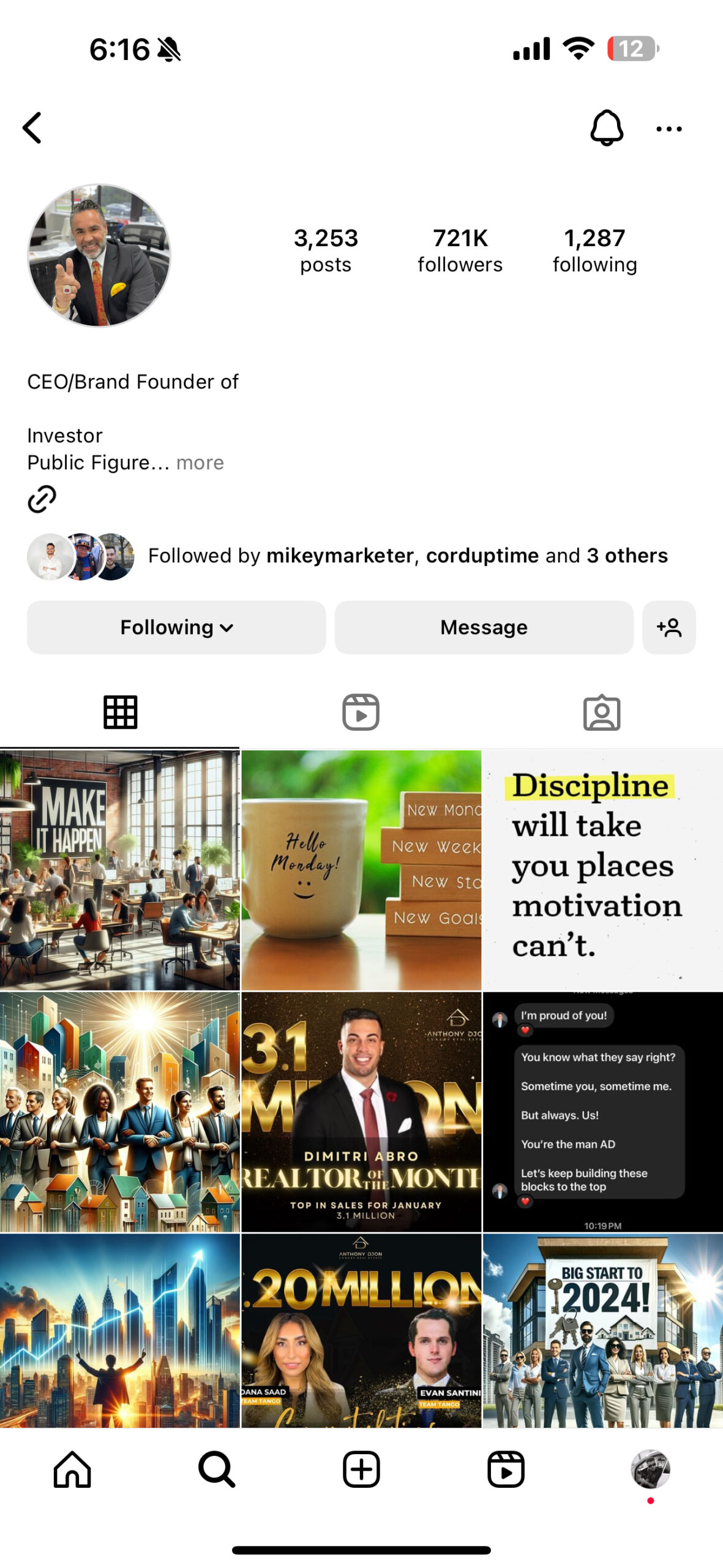
Task: Open the 721K followers list
Action: [x=460, y=251]
